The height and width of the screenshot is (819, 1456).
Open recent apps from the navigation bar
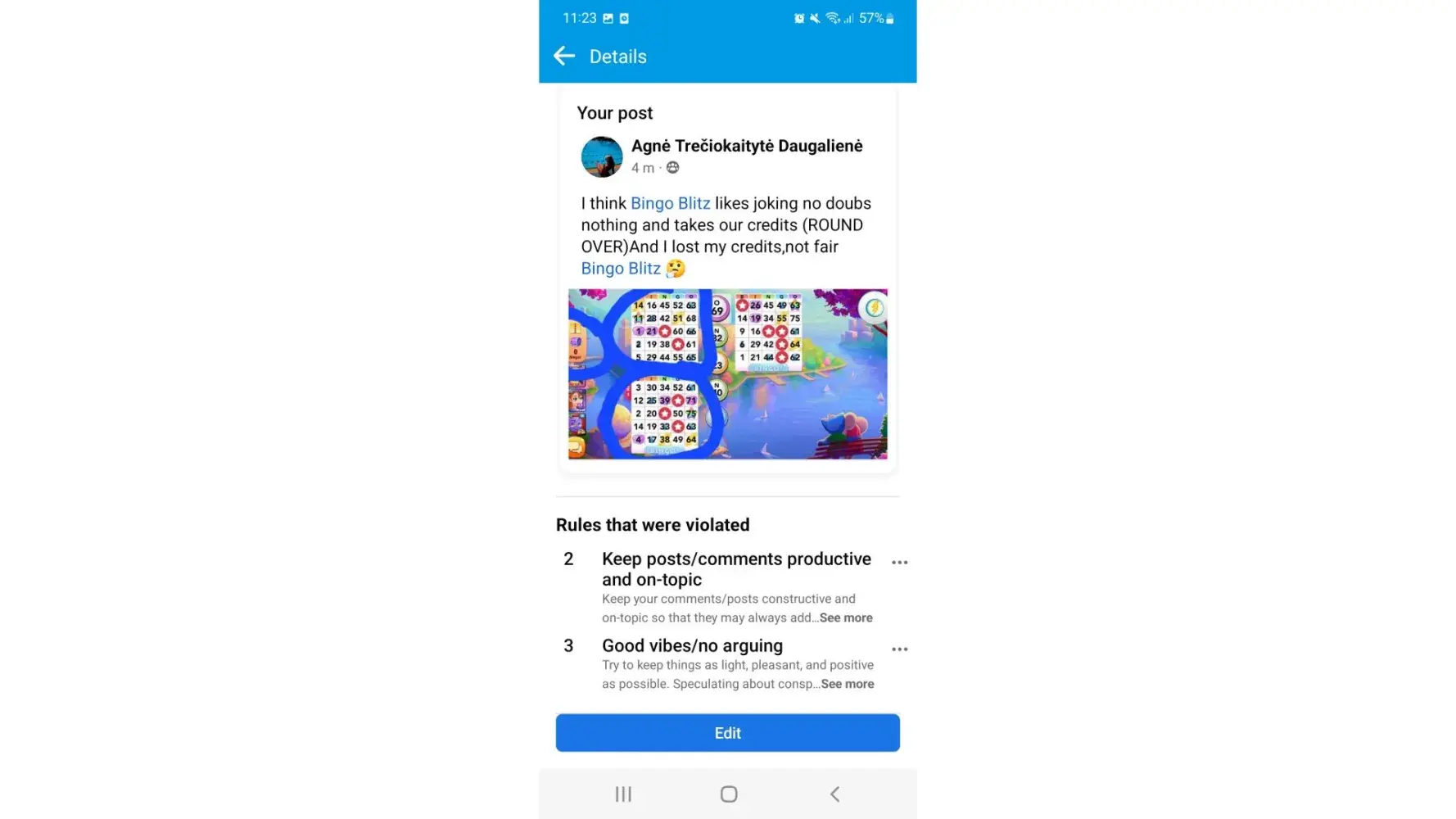click(623, 794)
